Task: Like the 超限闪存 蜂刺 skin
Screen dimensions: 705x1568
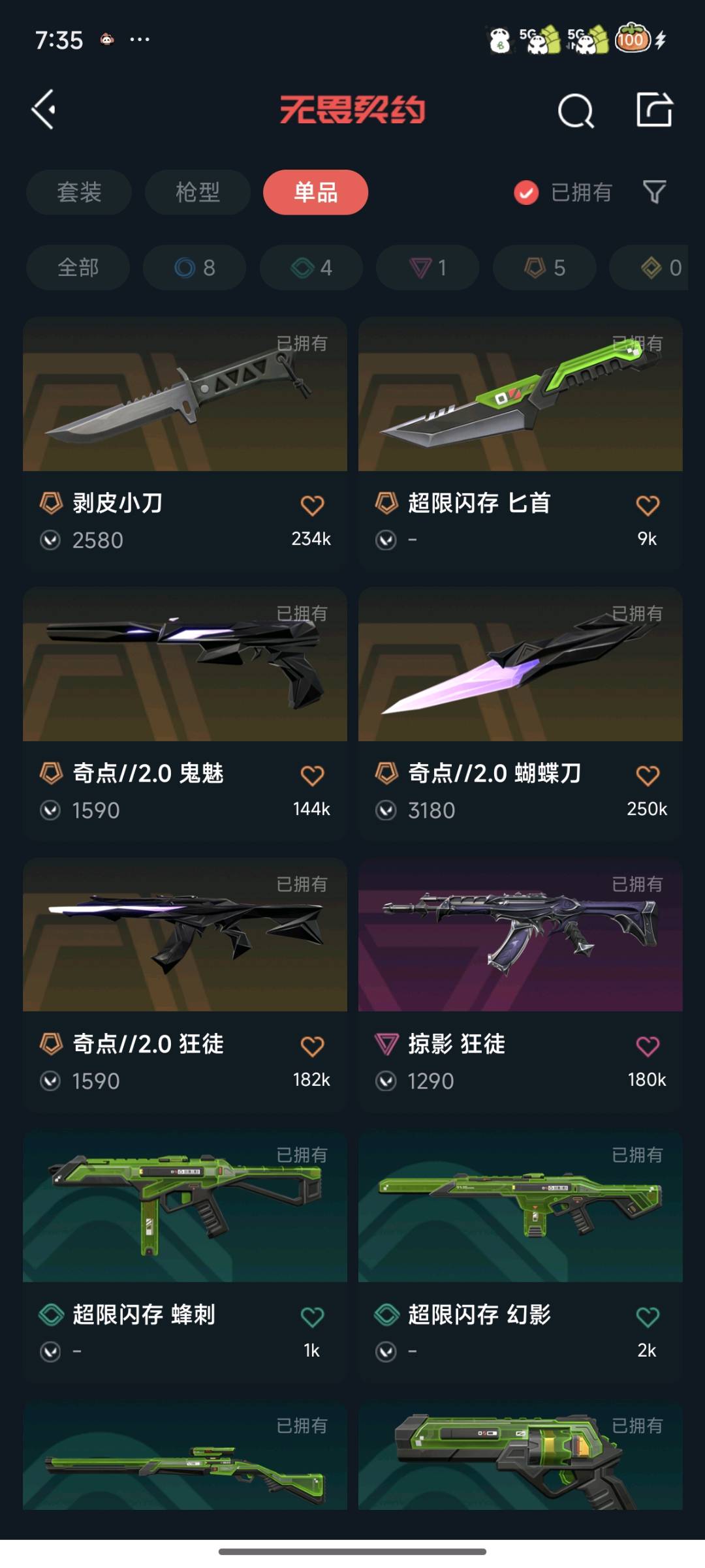Action: click(x=312, y=1317)
